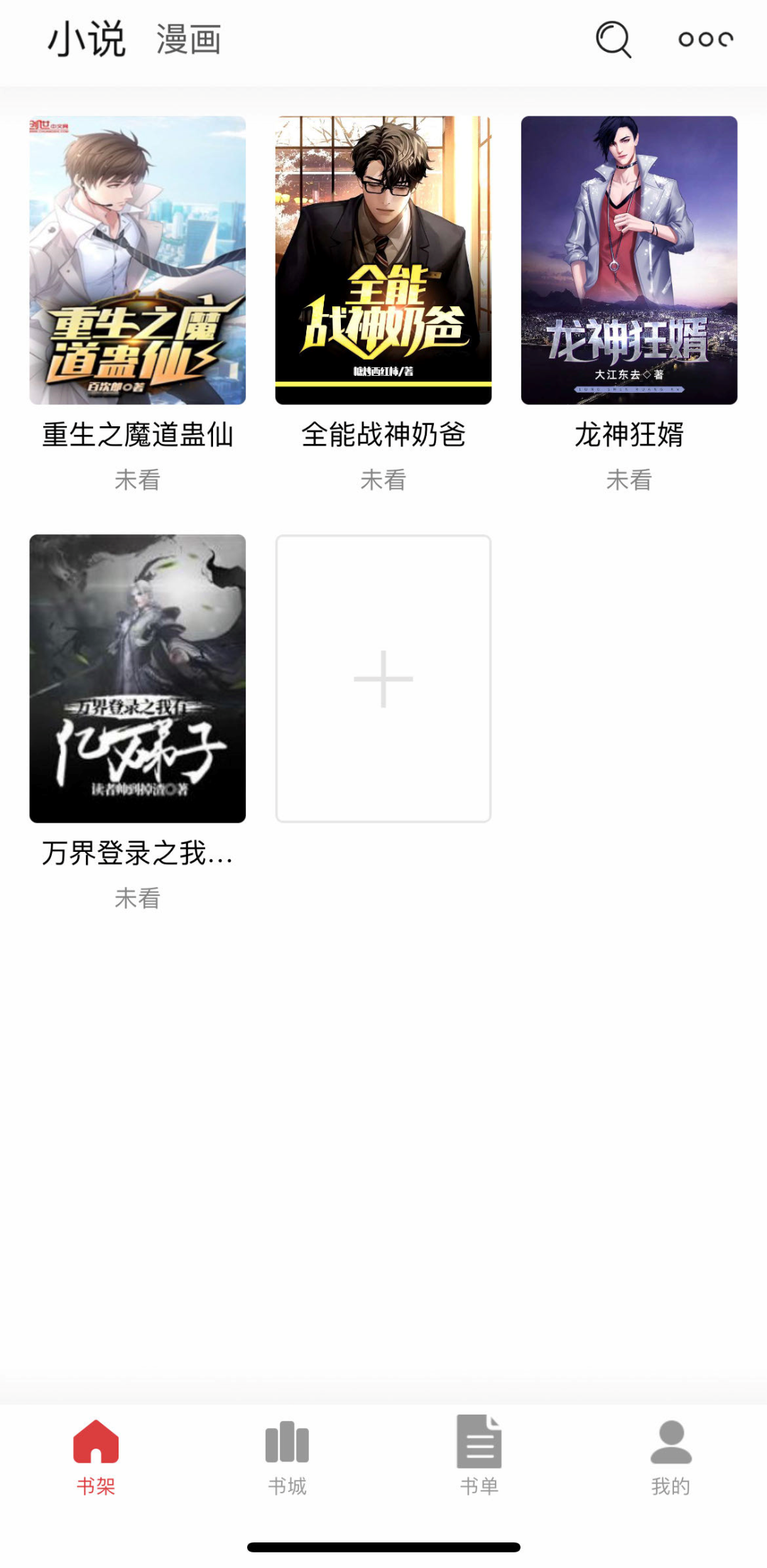
Task: Select the 小说 tab
Action: (x=87, y=39)
